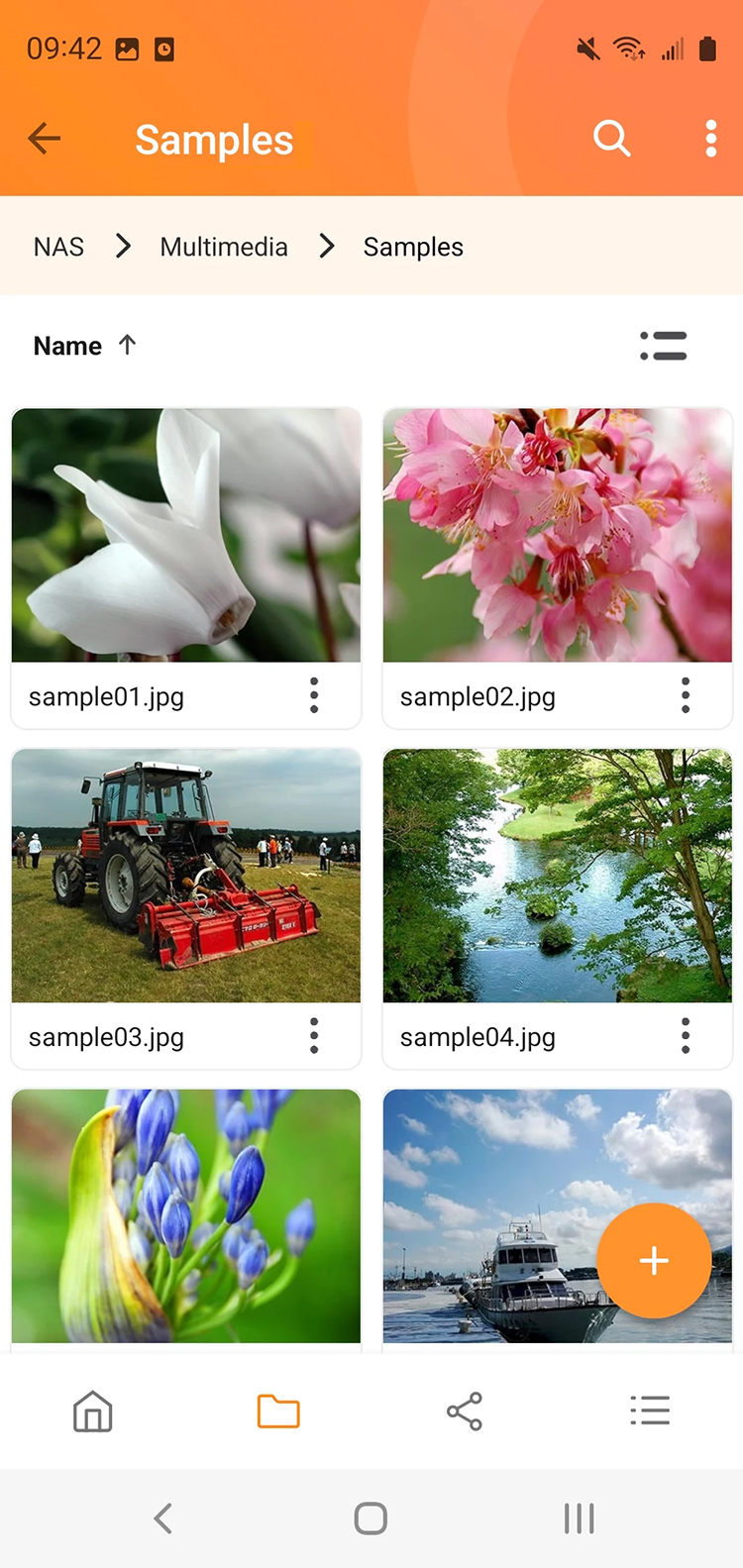Image resolution: width=743 pixels, height=1568 pixels.
Task: Open options menu for sample04.jpg
Action: click(686, 1036)
